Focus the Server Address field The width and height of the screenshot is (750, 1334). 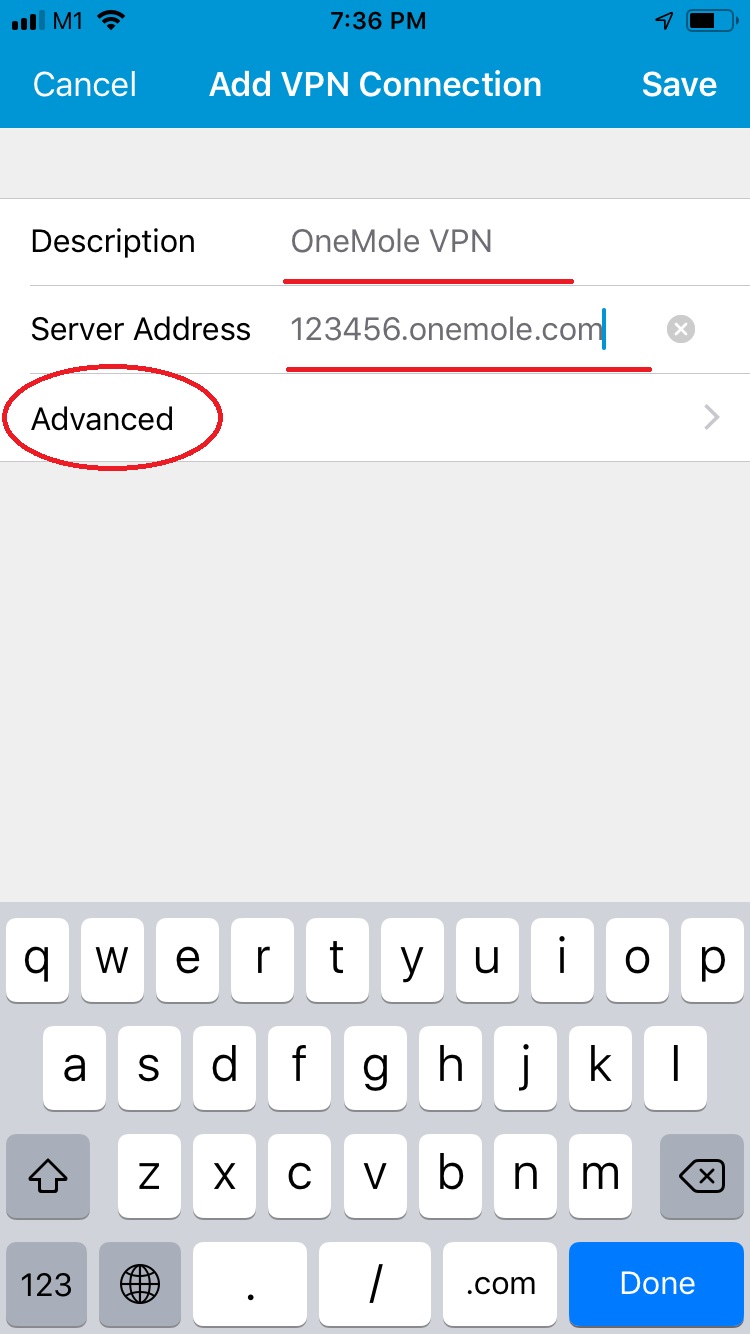(x=470, y=329)
